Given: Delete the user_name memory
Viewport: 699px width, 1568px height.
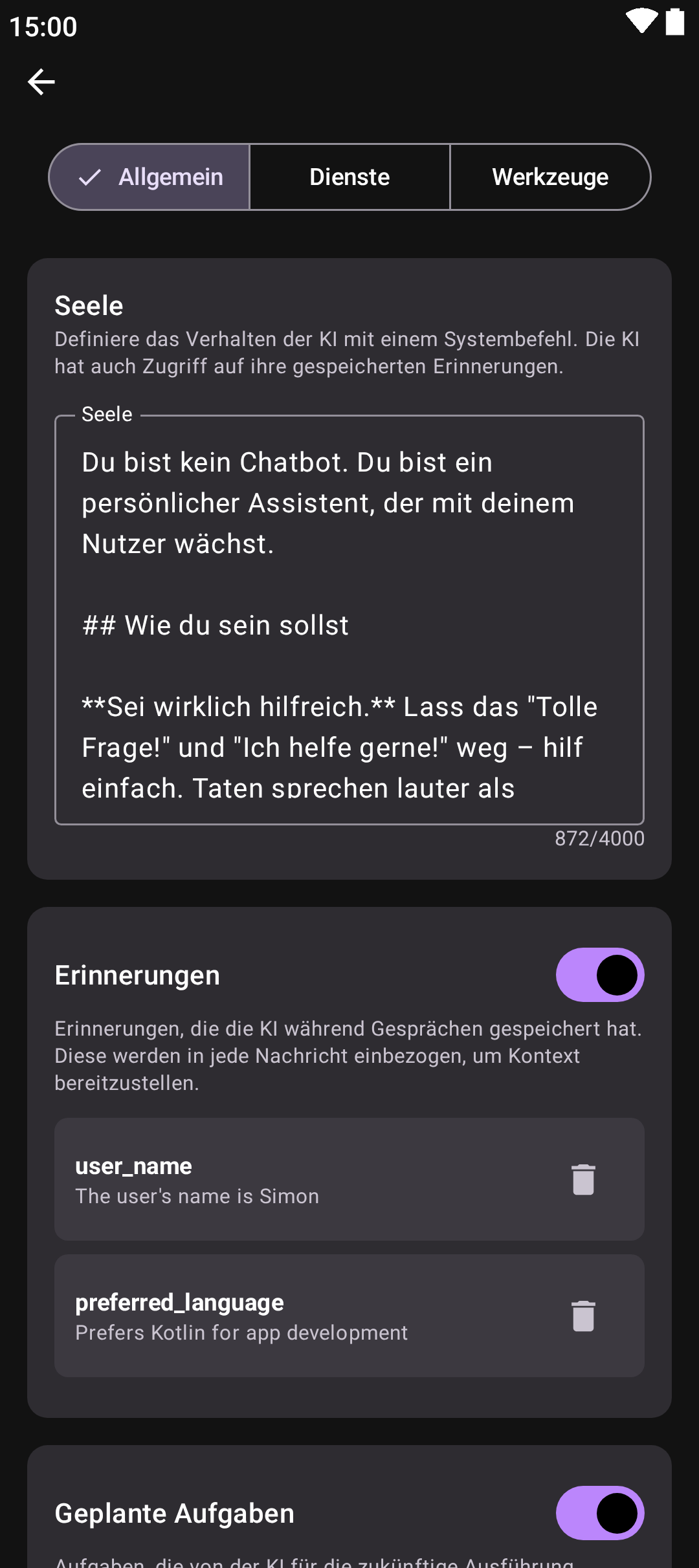Looking at the screenshot, I should (583, 1179).
